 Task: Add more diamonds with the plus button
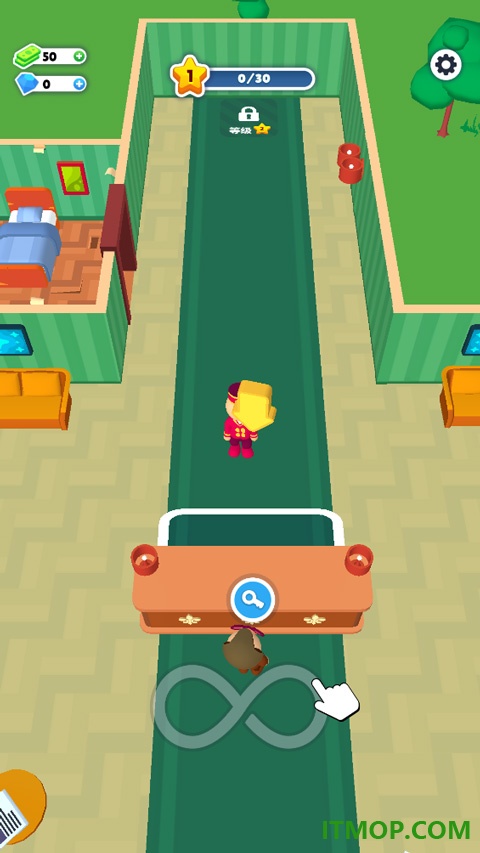click(79, 84)
